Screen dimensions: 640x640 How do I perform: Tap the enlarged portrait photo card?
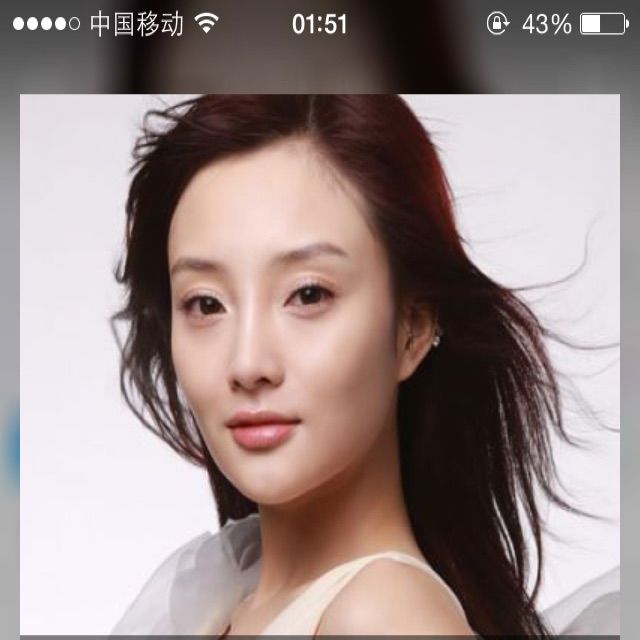click(320, 365)
